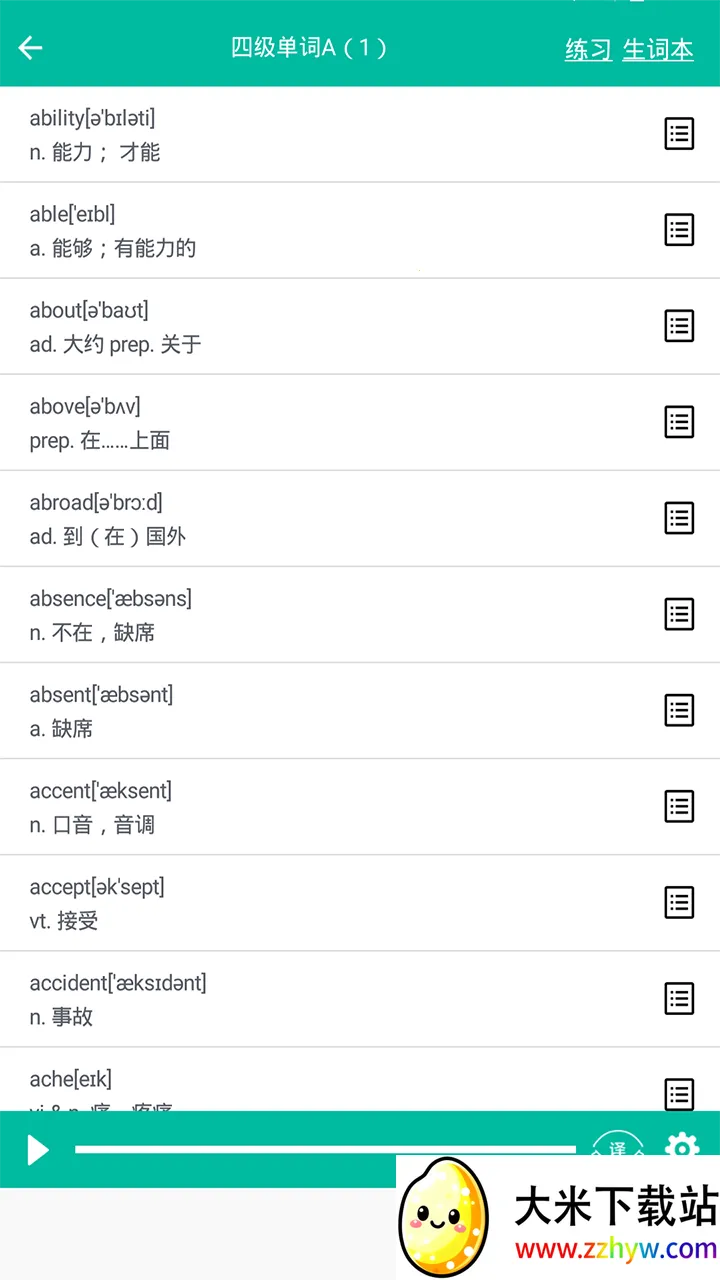The height and width of the screenshot is (1280, 720).
Task: Tap the list icon beside absent
Action: click(679, 710)
